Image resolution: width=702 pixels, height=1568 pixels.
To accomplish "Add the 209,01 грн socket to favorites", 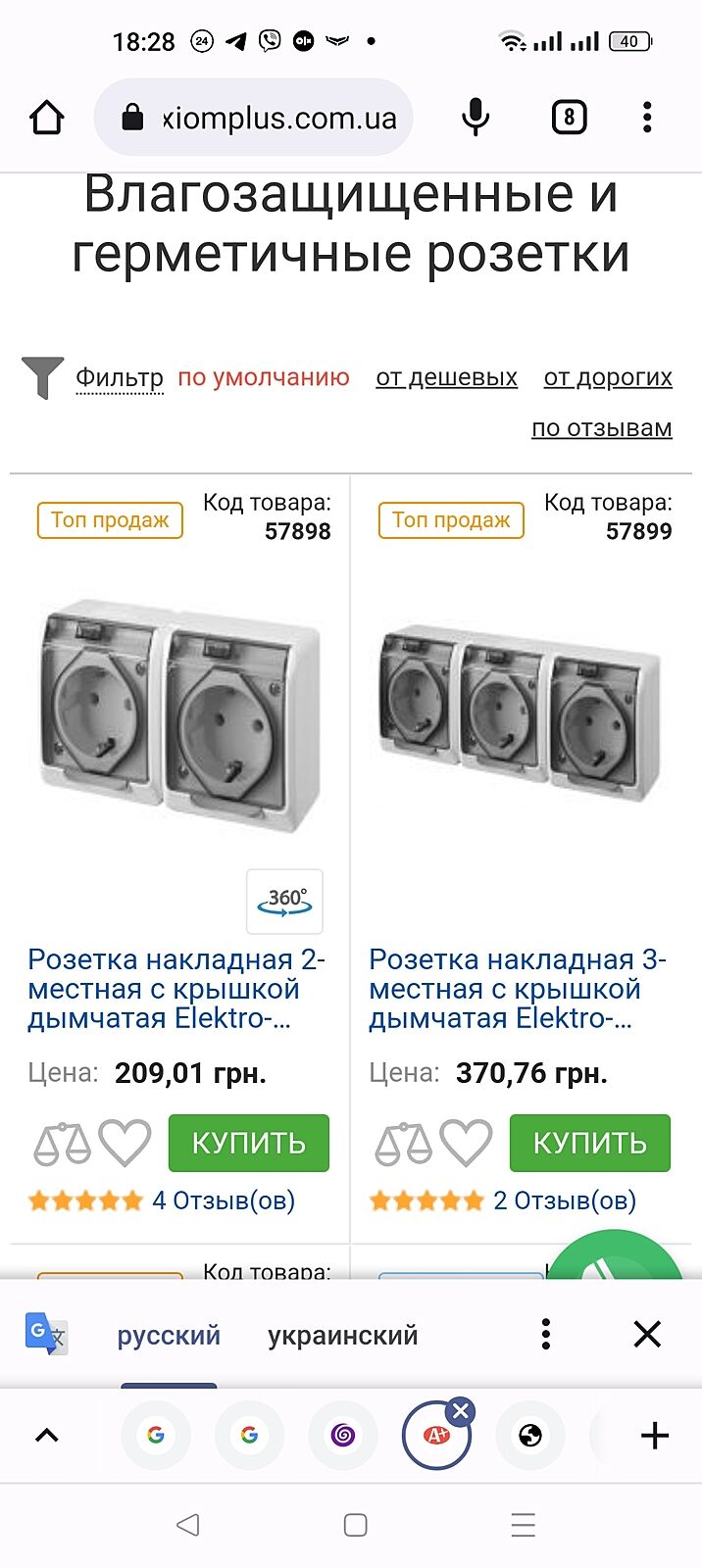I will (x=125, y=1143).
